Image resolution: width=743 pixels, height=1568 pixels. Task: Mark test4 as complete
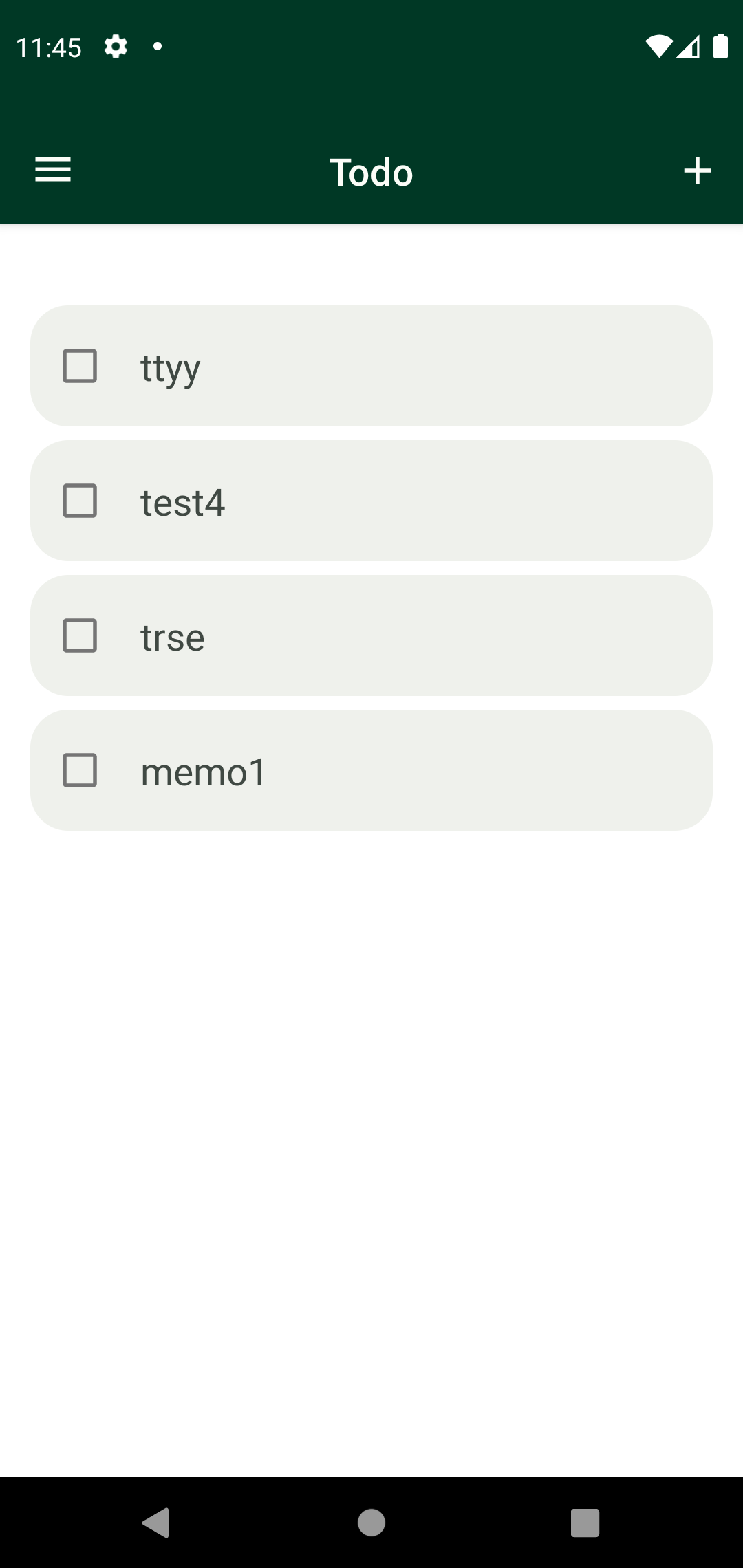pos(80,500)
